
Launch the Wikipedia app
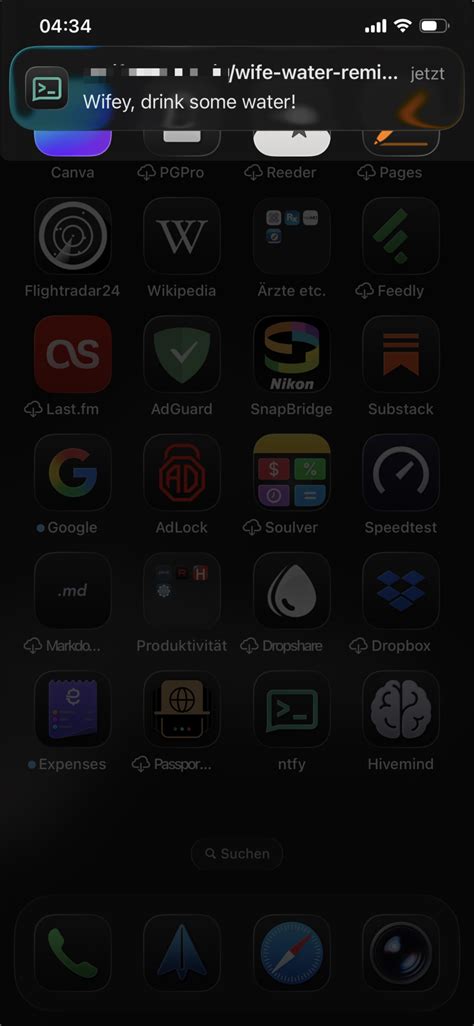[182, 236]
